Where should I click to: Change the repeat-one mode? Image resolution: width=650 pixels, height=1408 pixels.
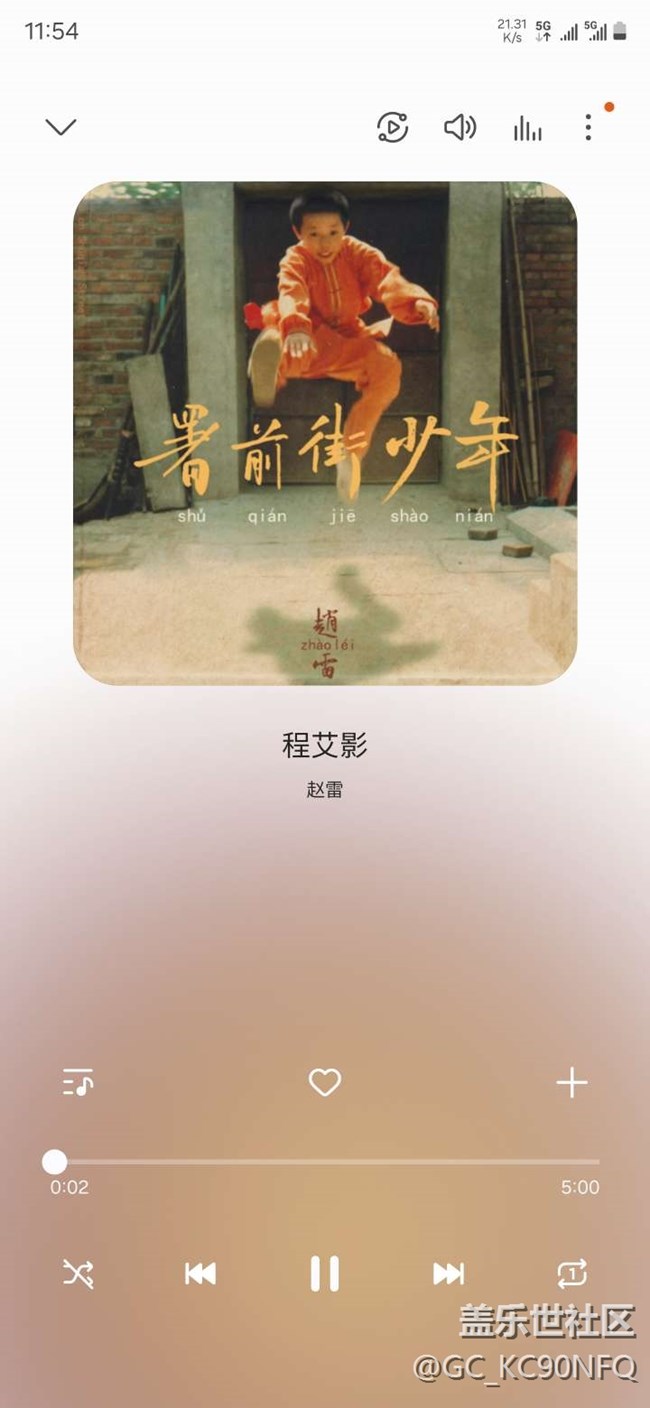[x=572, y=1273]
